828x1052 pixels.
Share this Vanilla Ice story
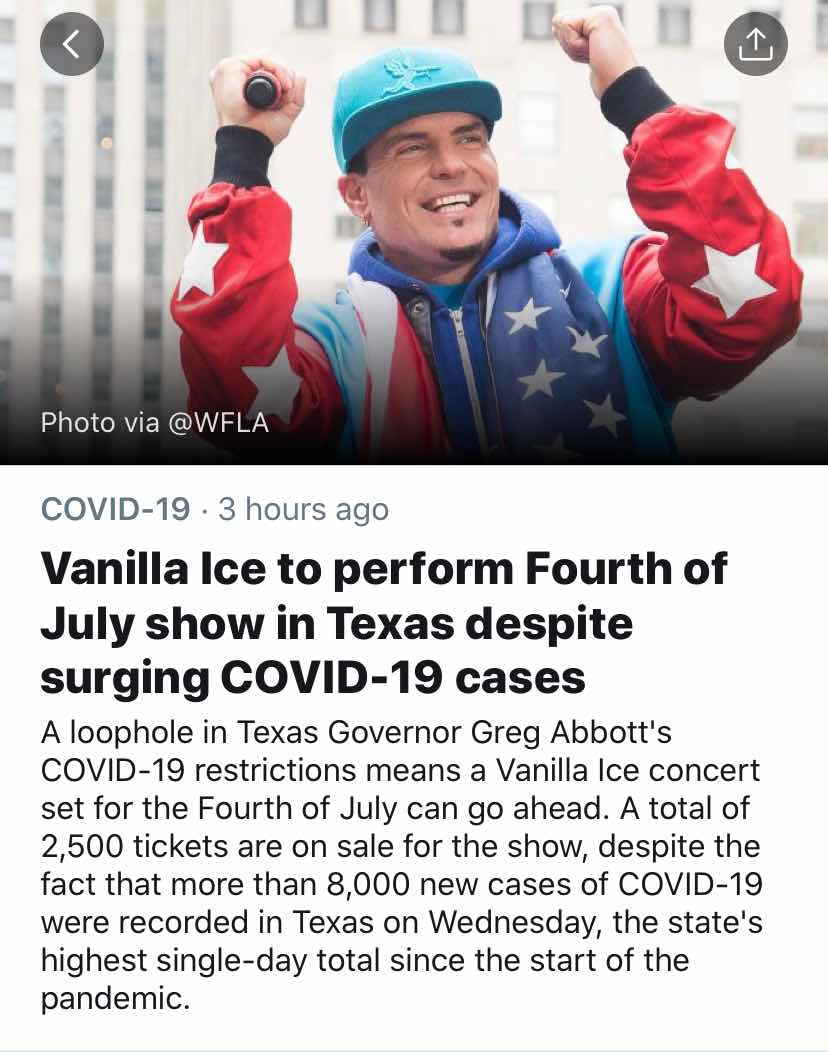click(756, 44)
